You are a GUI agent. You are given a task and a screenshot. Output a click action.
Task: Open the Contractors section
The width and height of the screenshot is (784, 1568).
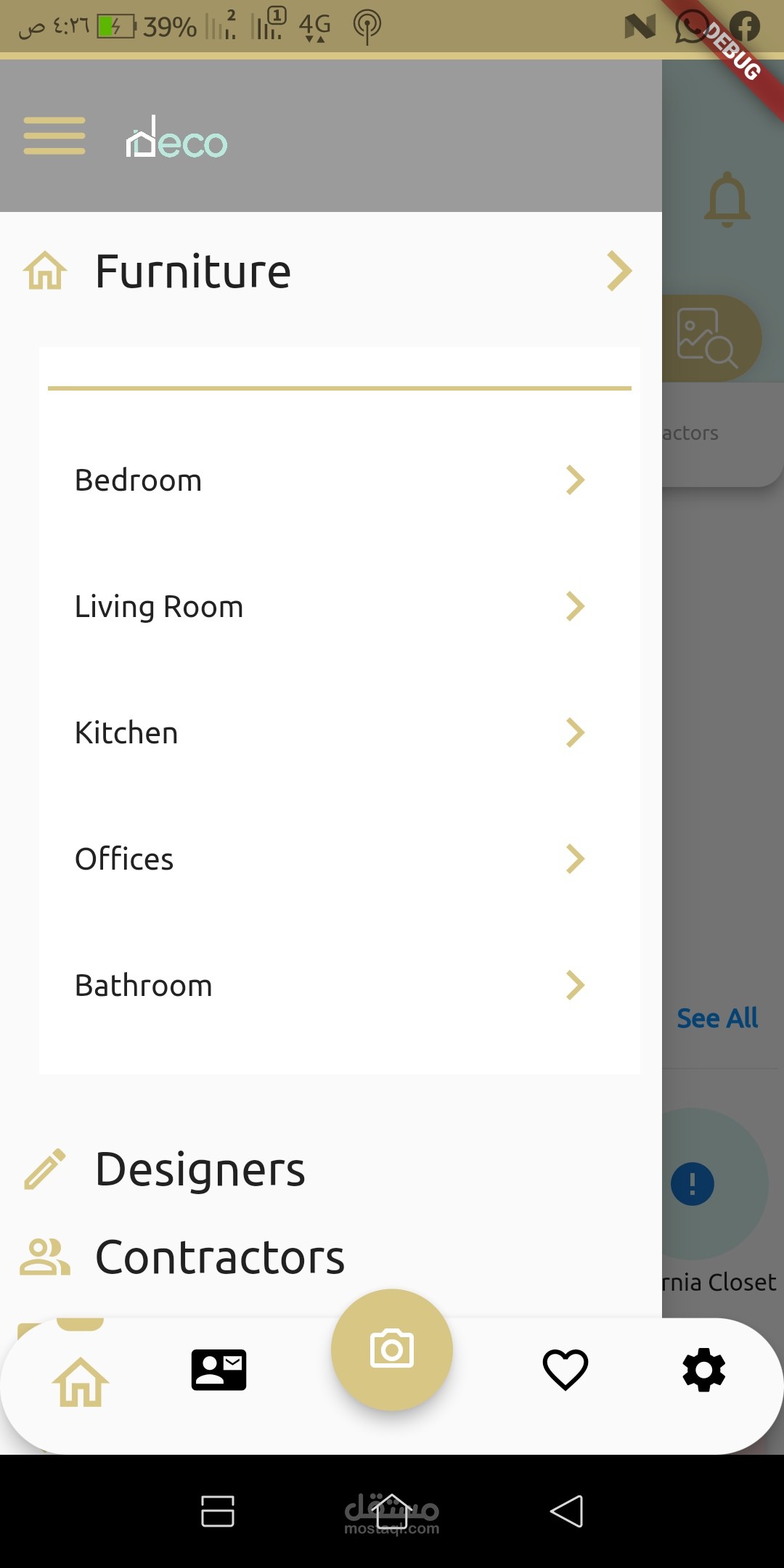(219, 1257)
